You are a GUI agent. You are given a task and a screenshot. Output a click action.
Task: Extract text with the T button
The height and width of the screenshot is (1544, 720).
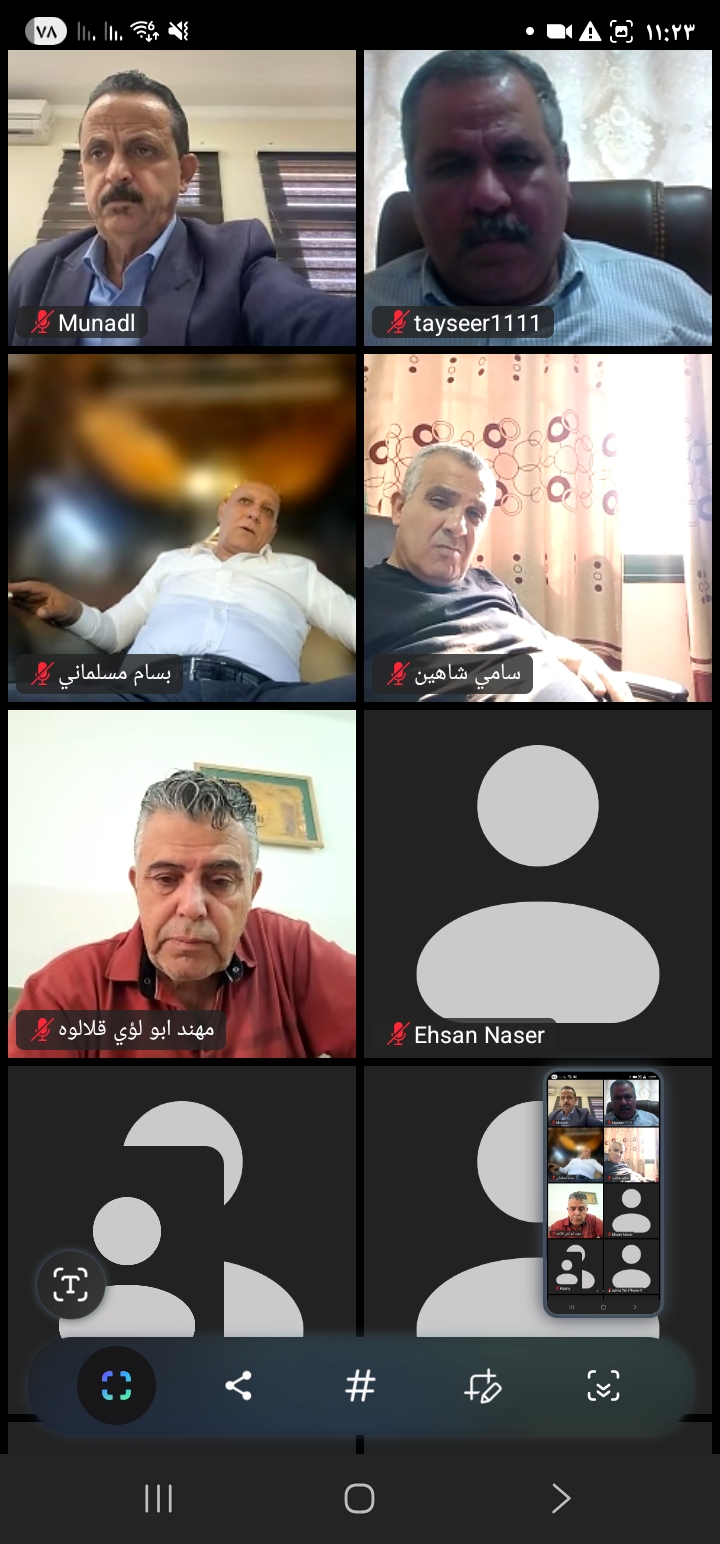point(71,1284)
